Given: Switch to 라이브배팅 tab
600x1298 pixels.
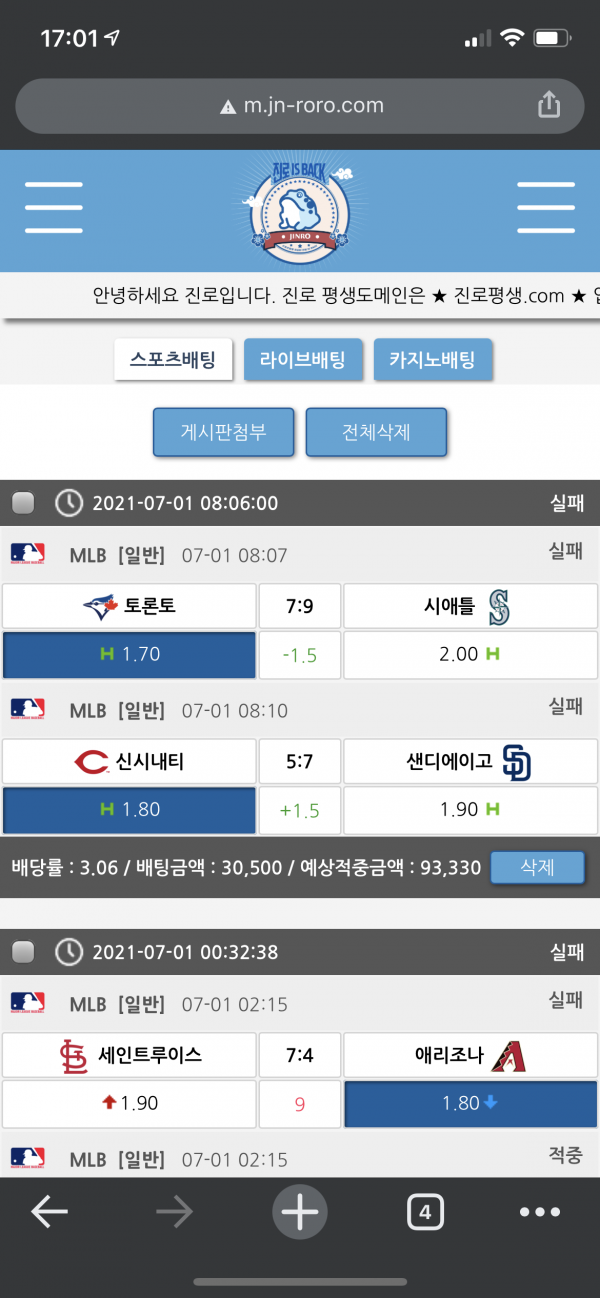Looking at the screenshot, I should point(303,360).
